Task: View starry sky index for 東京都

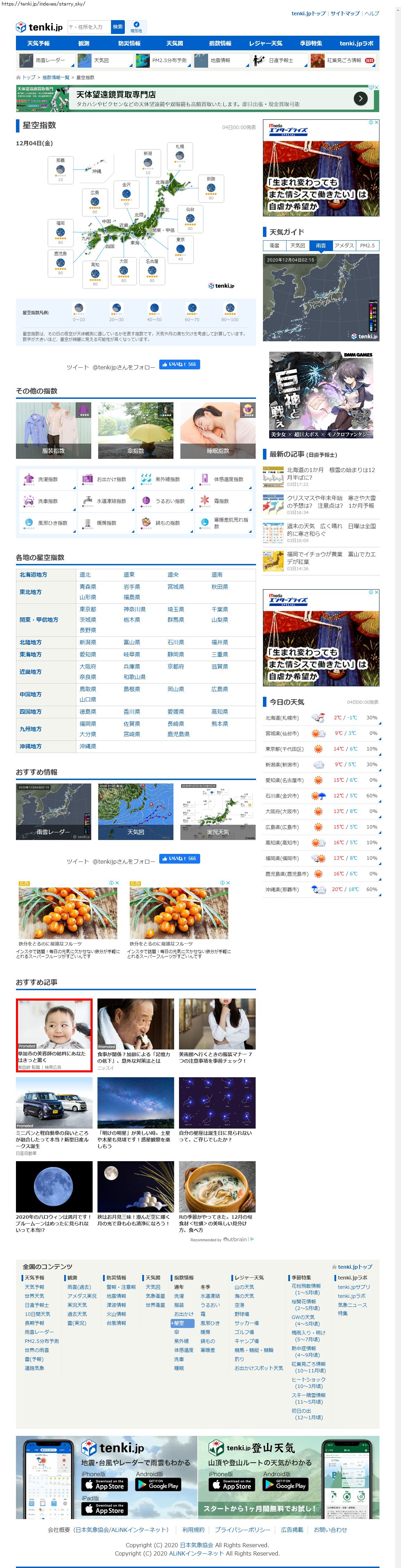Action: point(88,609)
